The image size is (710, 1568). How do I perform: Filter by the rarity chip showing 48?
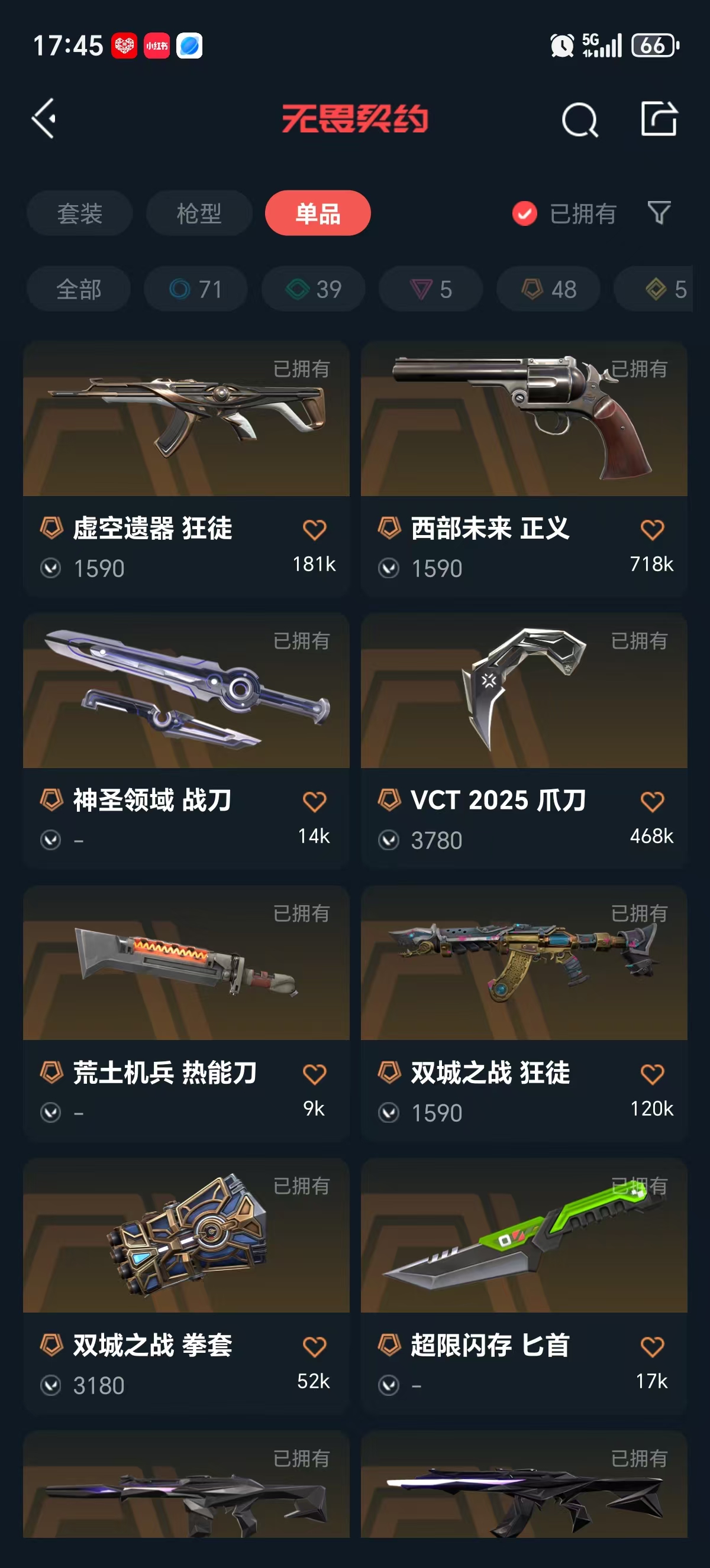click(x=548, y=289)
